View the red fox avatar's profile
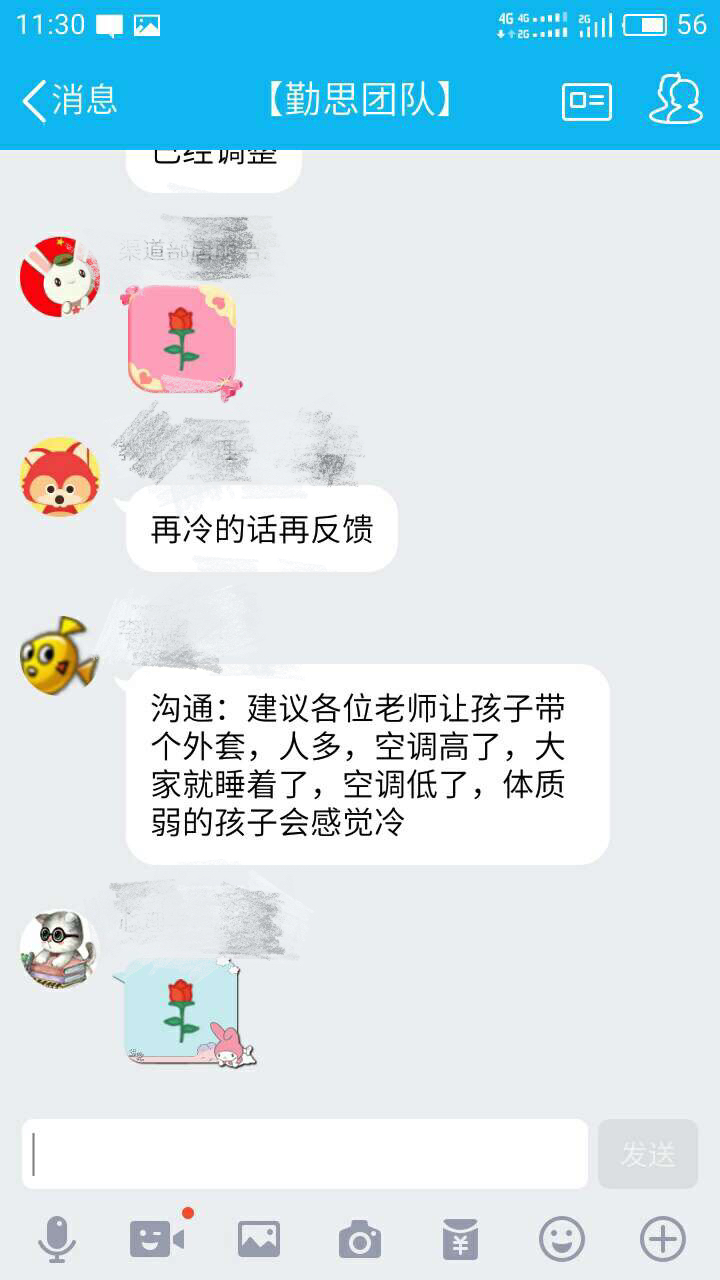The image size is (720, 1280). [60, 477]
